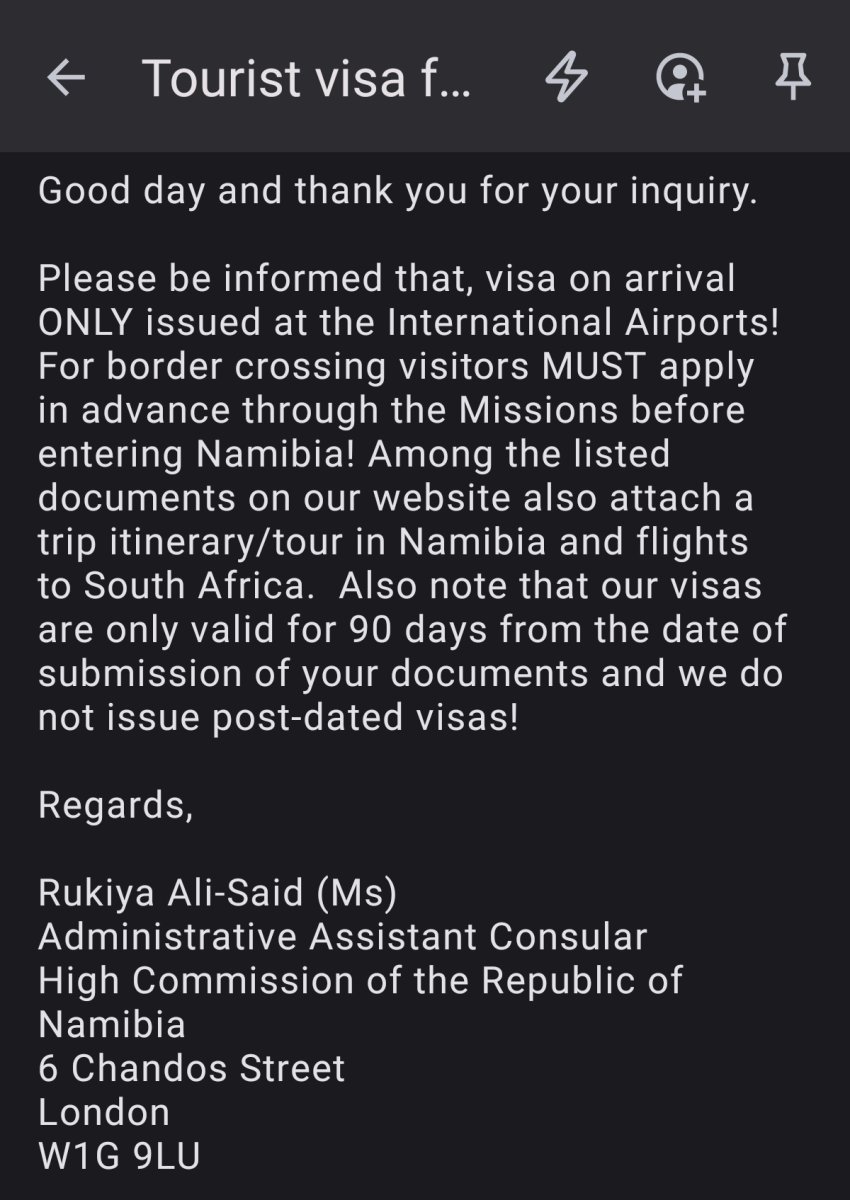Viewport: 850px width, 1200px height.
Task: Open the add reminder icon
Action: click(x=680, y=77)
